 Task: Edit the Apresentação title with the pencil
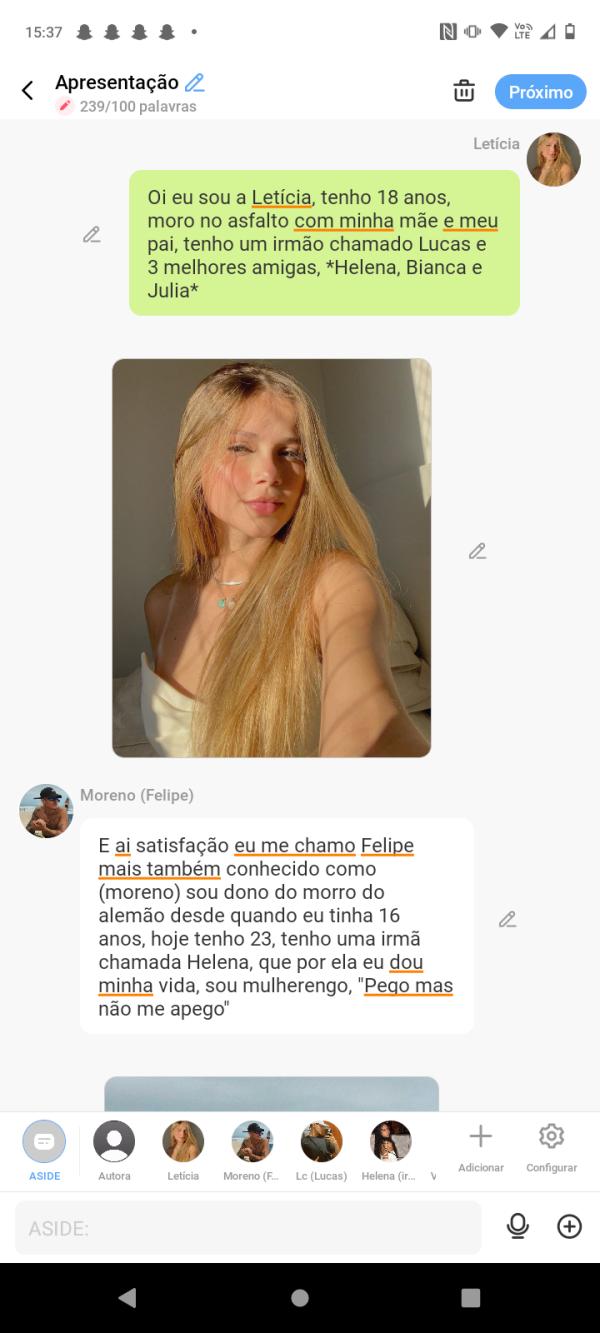tap(195, 83)
